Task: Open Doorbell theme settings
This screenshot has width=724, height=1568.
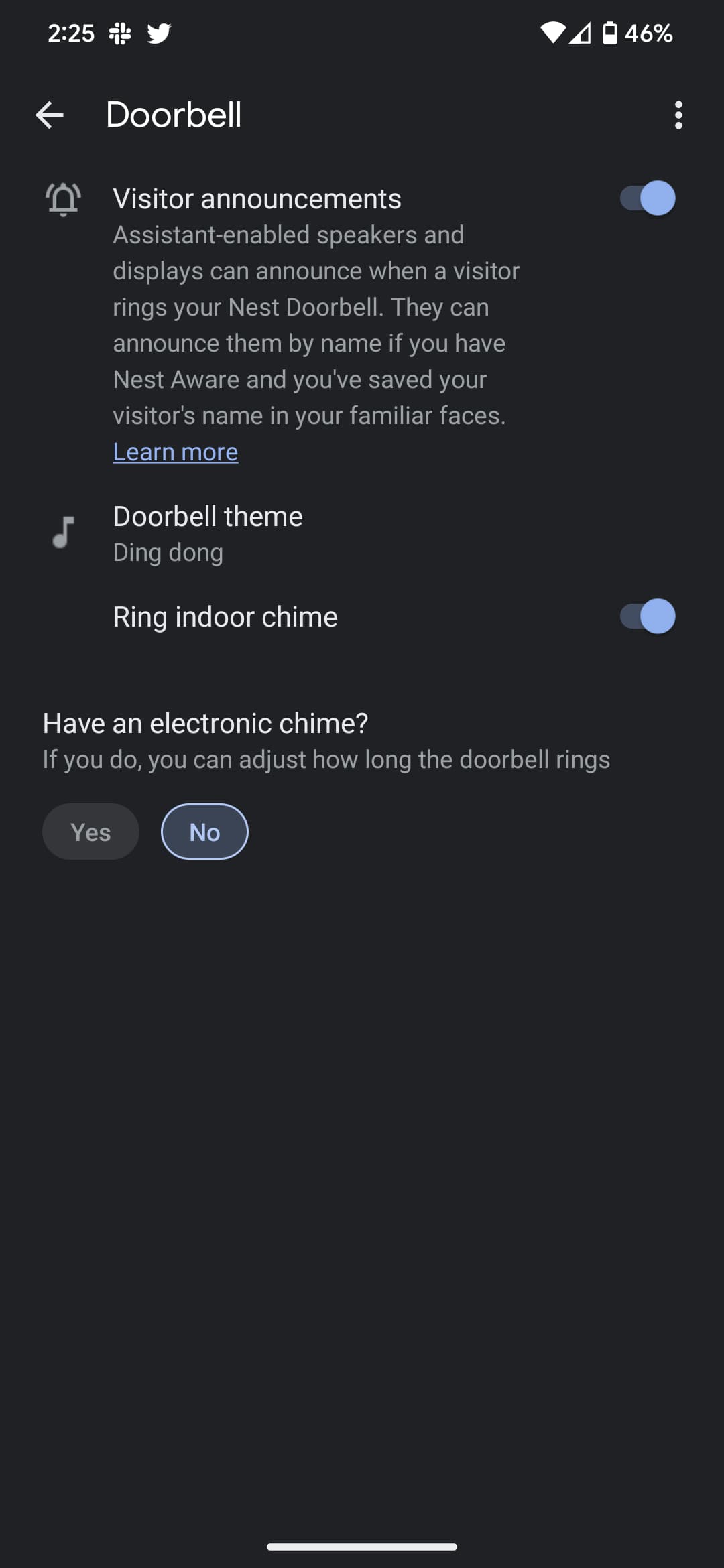Action: click(208, 533)
